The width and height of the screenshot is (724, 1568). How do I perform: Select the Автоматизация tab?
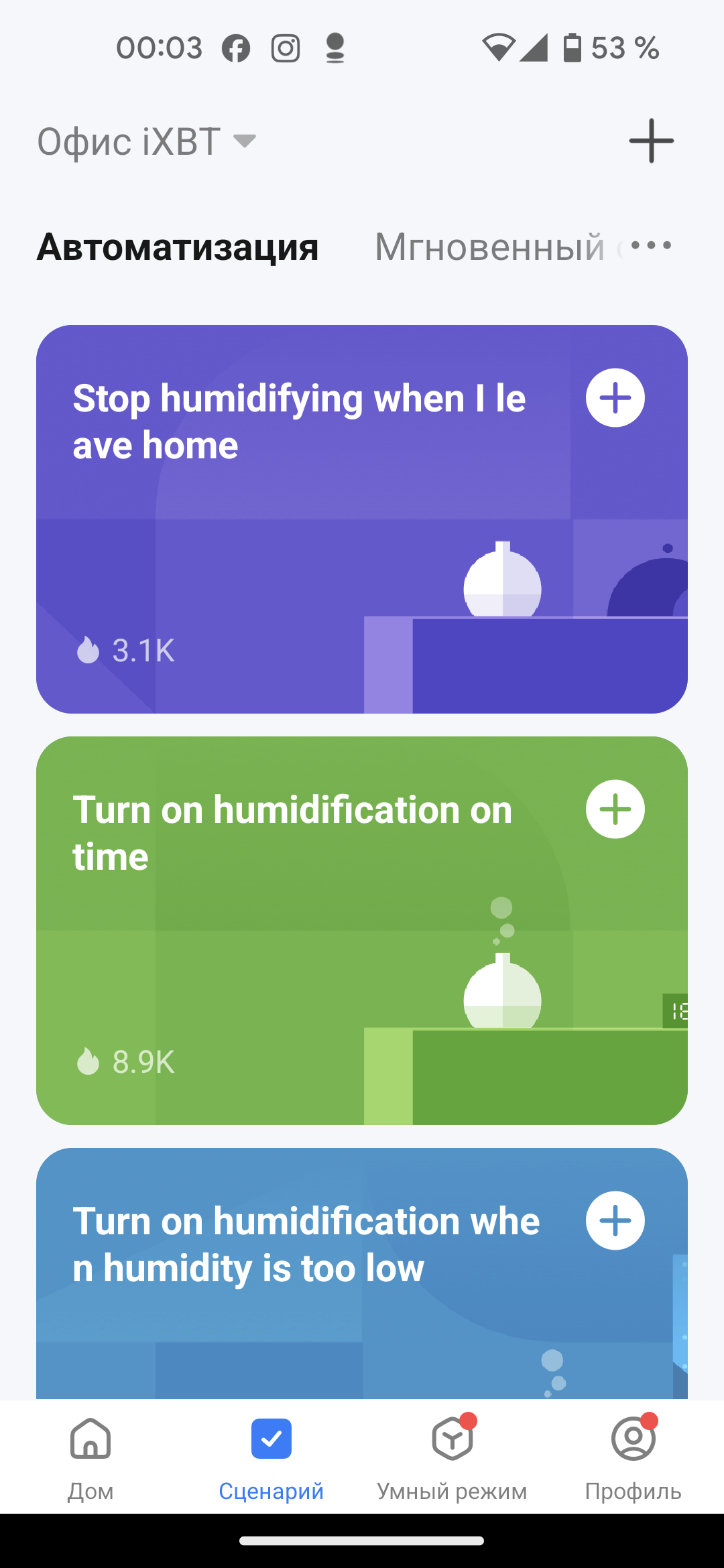pyautogui.click(x=178, y=247)
